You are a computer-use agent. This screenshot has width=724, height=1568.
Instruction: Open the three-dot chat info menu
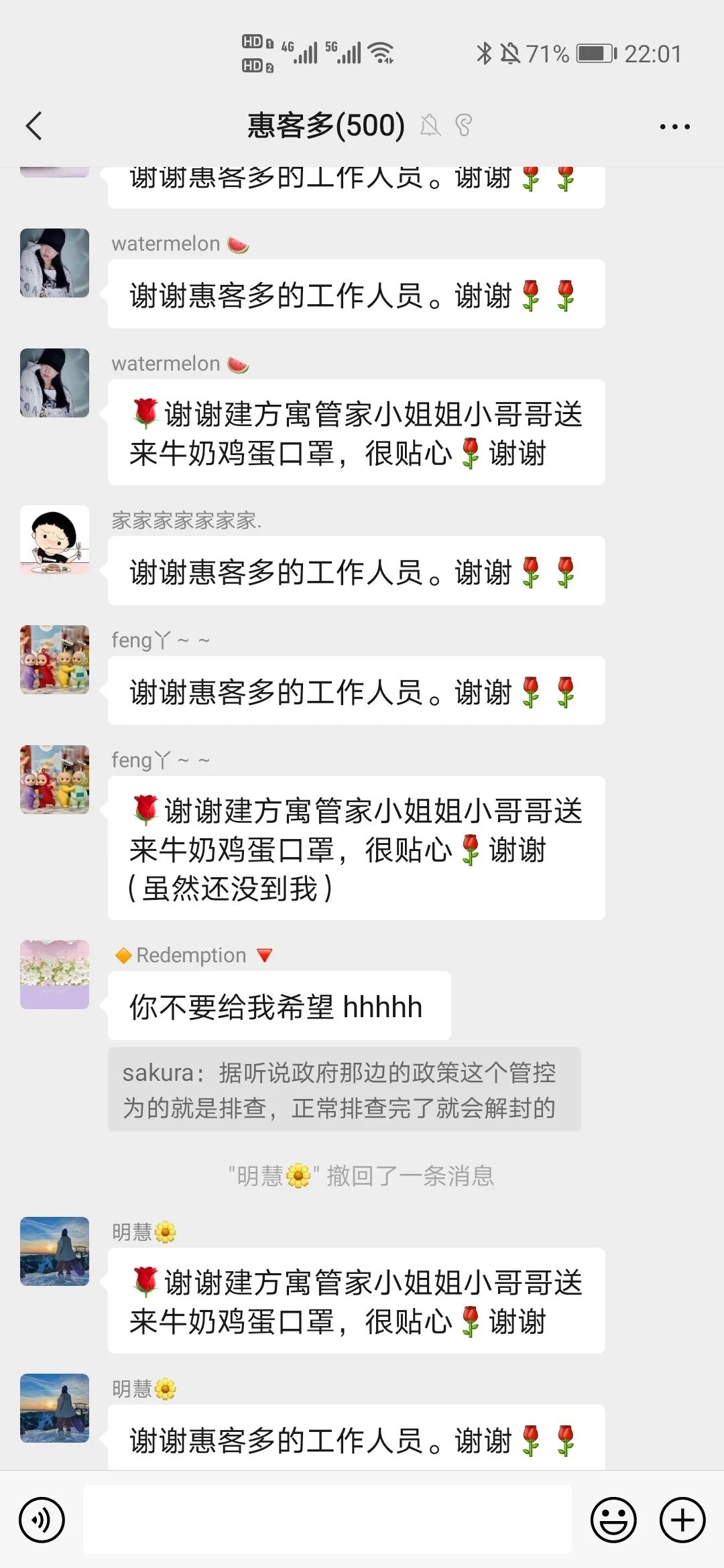pyautogui.click(x=674, y=126)
